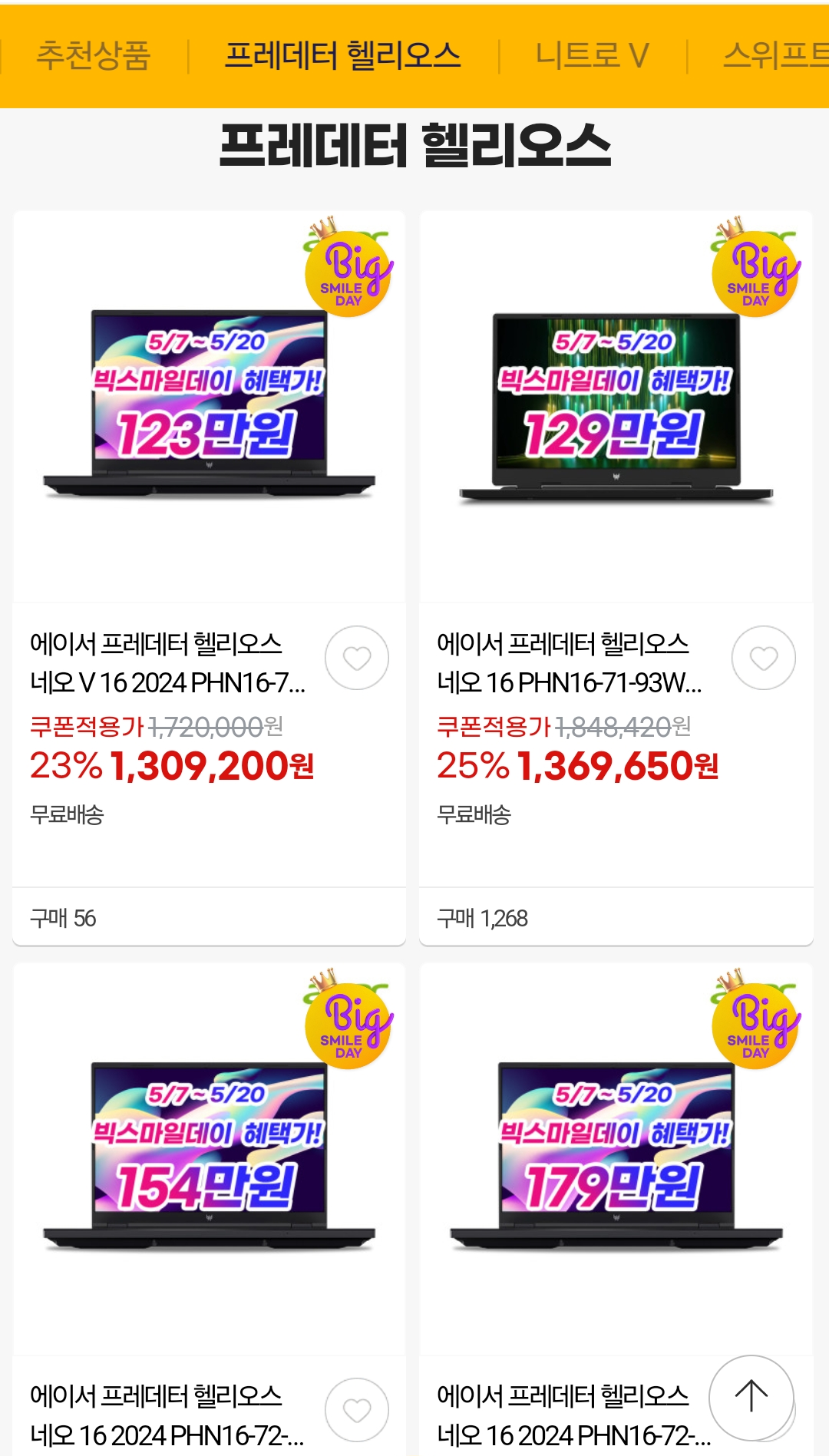
Task: Toggle wishlist heart on PHN16-71-93W product
Action: click(x=763, y=658)
